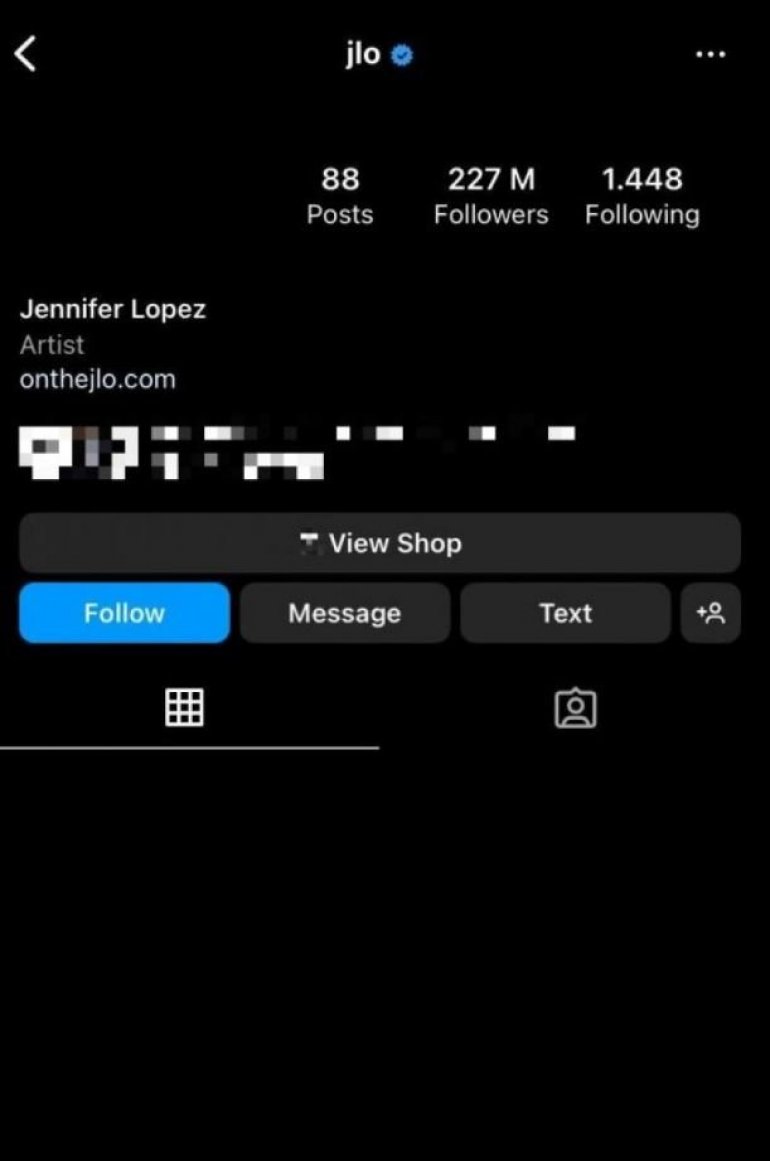Tap the Text button
Viewport: 770px width, 1161px height.
coord(565,613)
